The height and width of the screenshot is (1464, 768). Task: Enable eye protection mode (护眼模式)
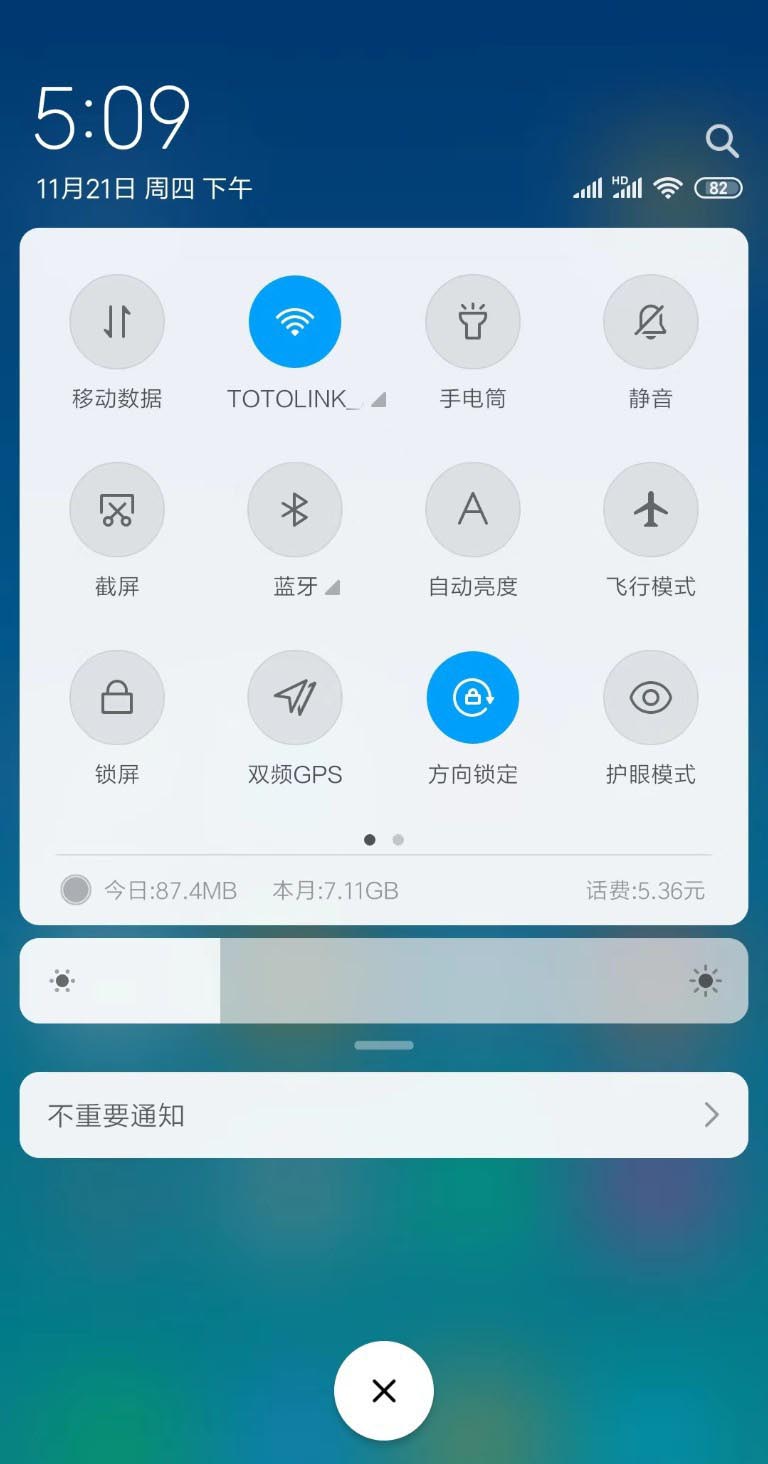coord(651,698)
